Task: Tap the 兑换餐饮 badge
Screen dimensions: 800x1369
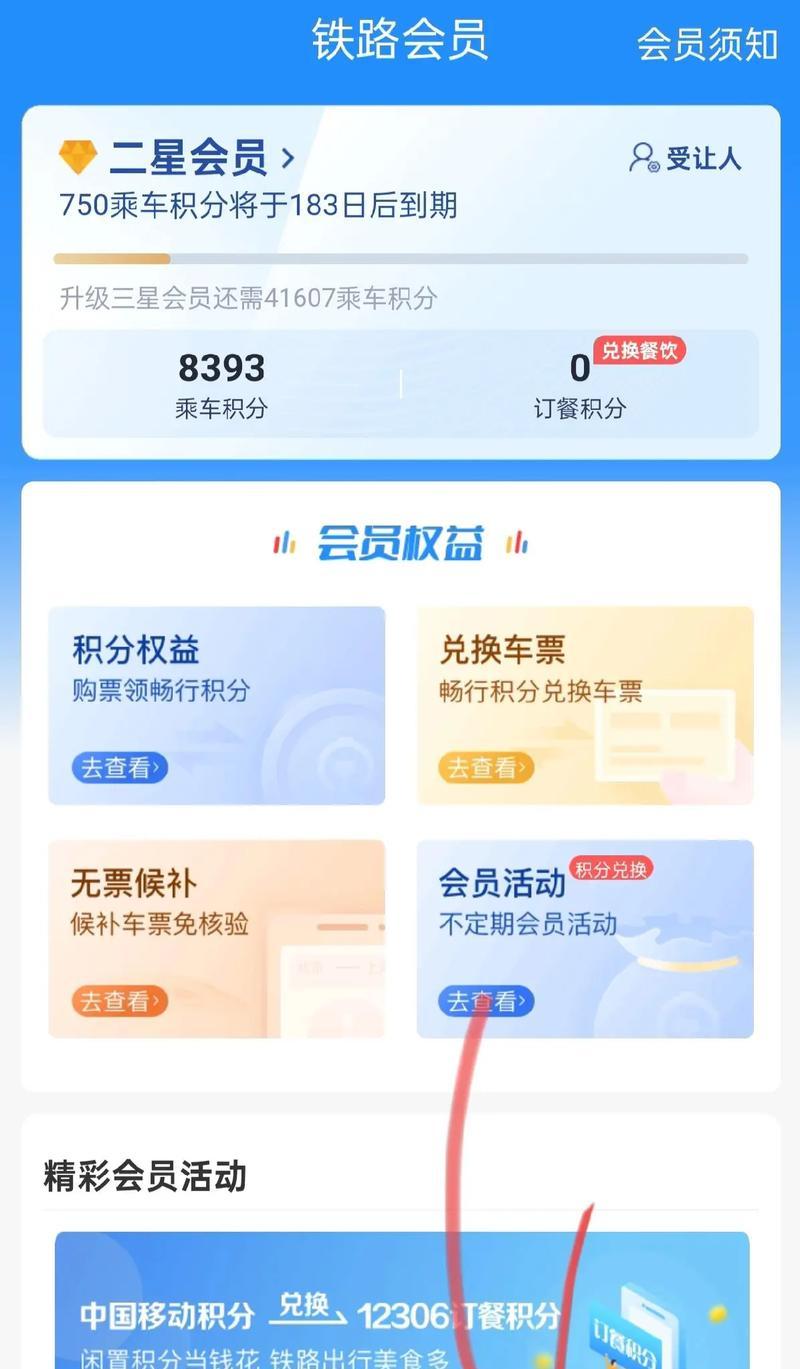Action: 640,351
